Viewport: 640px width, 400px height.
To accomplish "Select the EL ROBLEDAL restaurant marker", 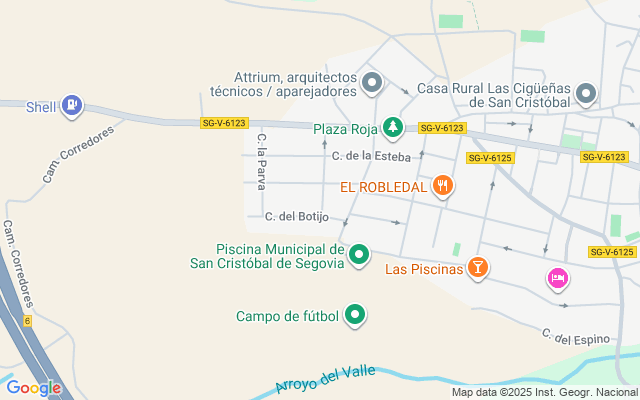I will coord(443,185).
